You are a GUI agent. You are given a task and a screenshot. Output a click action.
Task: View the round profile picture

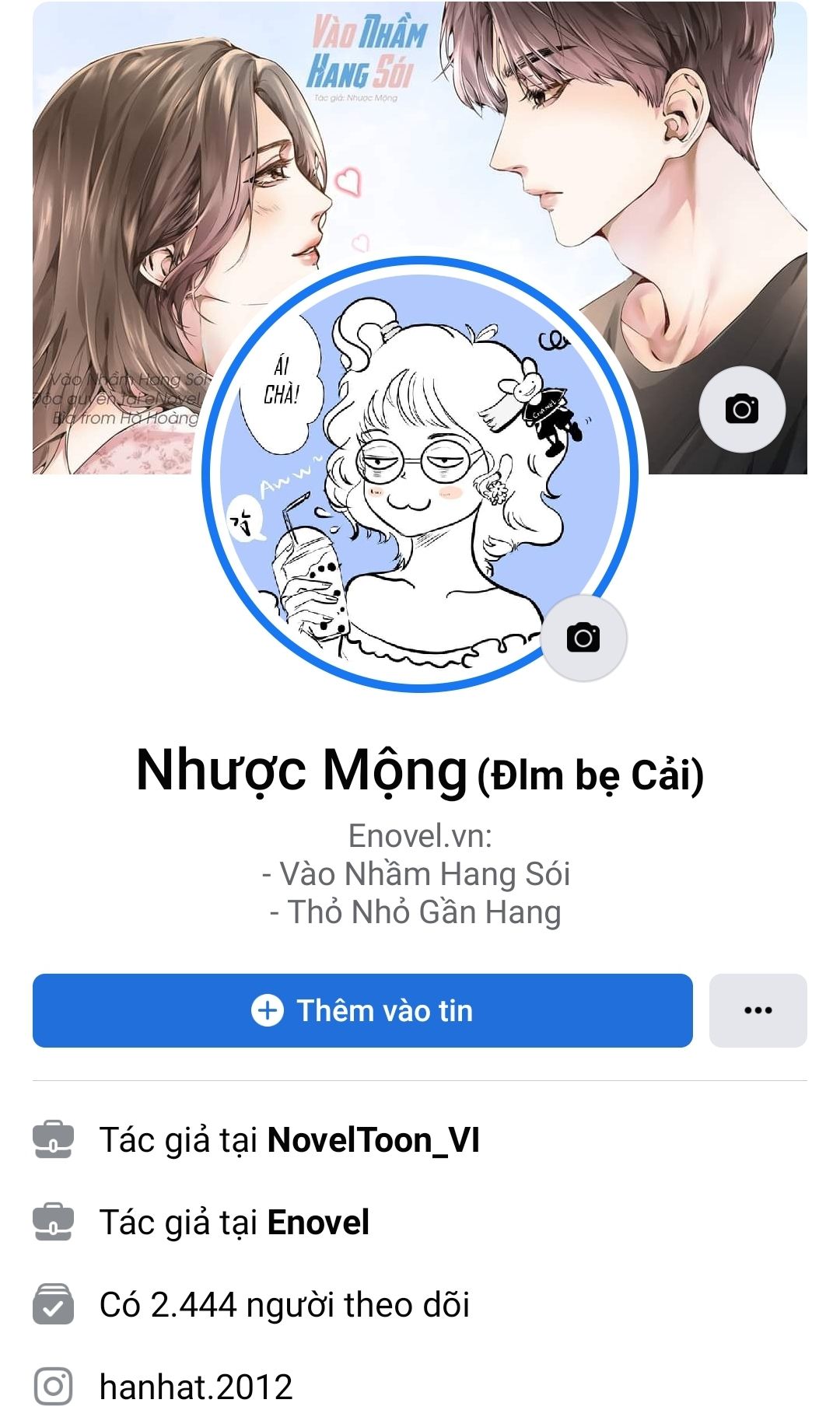[x=419, y=474]
